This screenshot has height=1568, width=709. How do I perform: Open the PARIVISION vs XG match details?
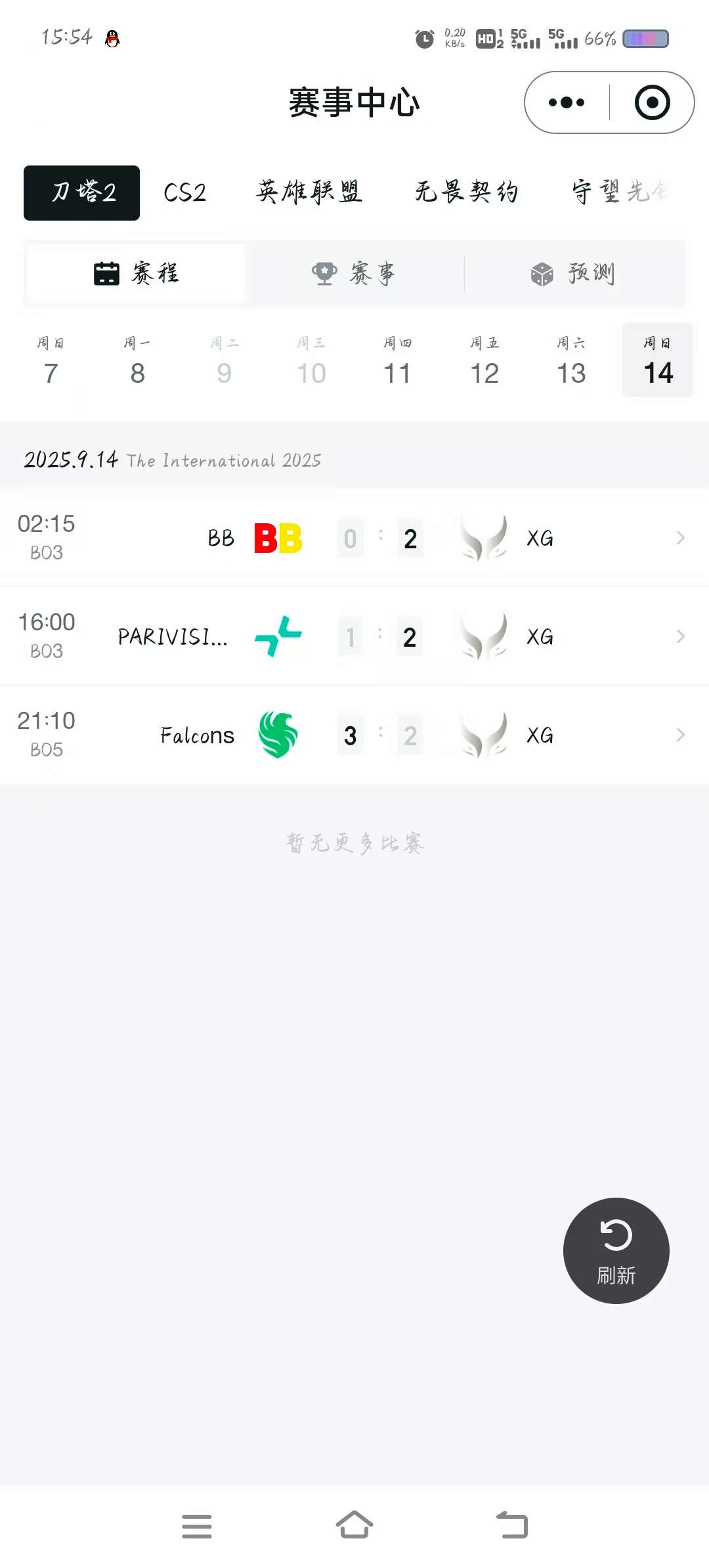[x=354, y=636]
